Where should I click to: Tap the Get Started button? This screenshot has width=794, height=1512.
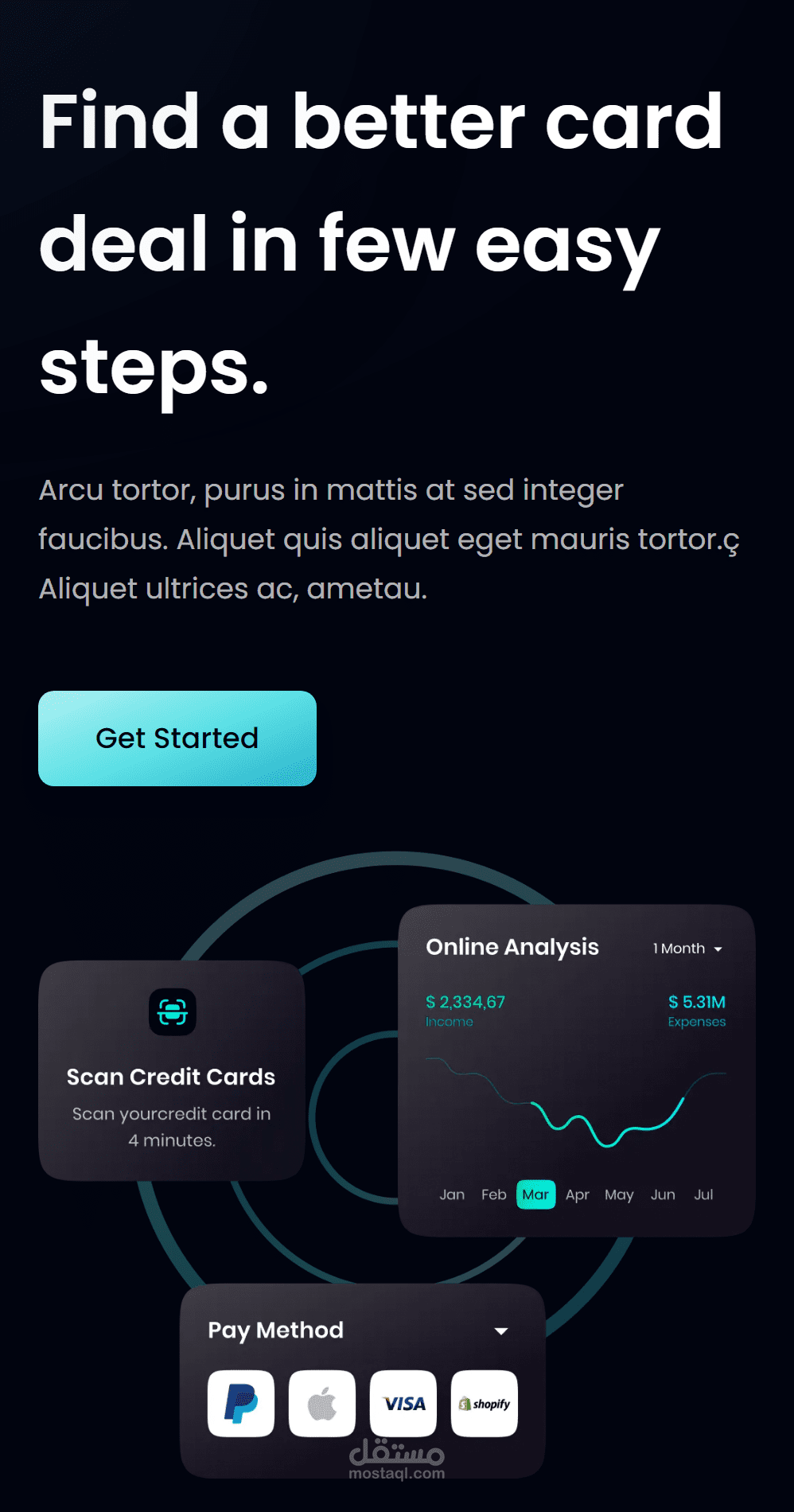click(x=177, y=738)
